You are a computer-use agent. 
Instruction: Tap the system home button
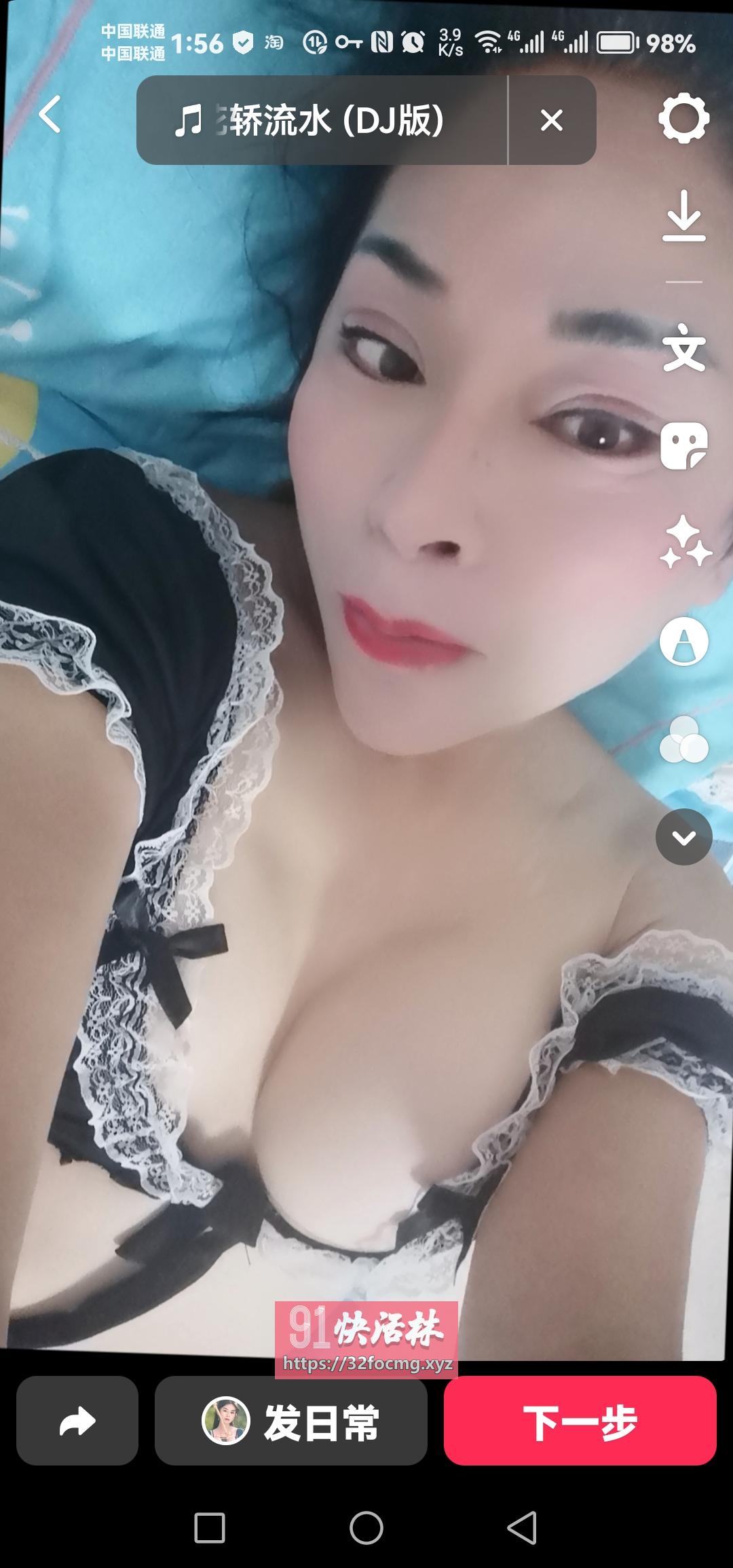[x=366, y=1528]
